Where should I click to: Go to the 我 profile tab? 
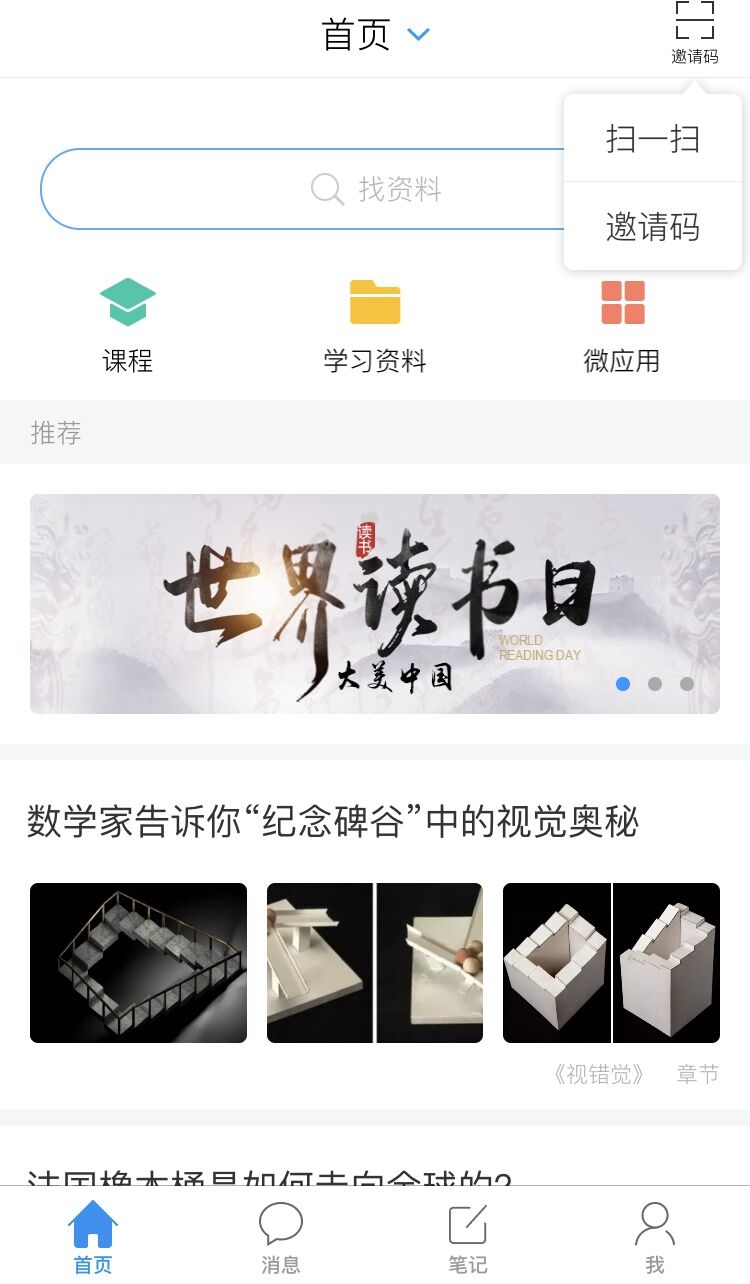[x=654, y=1238]
